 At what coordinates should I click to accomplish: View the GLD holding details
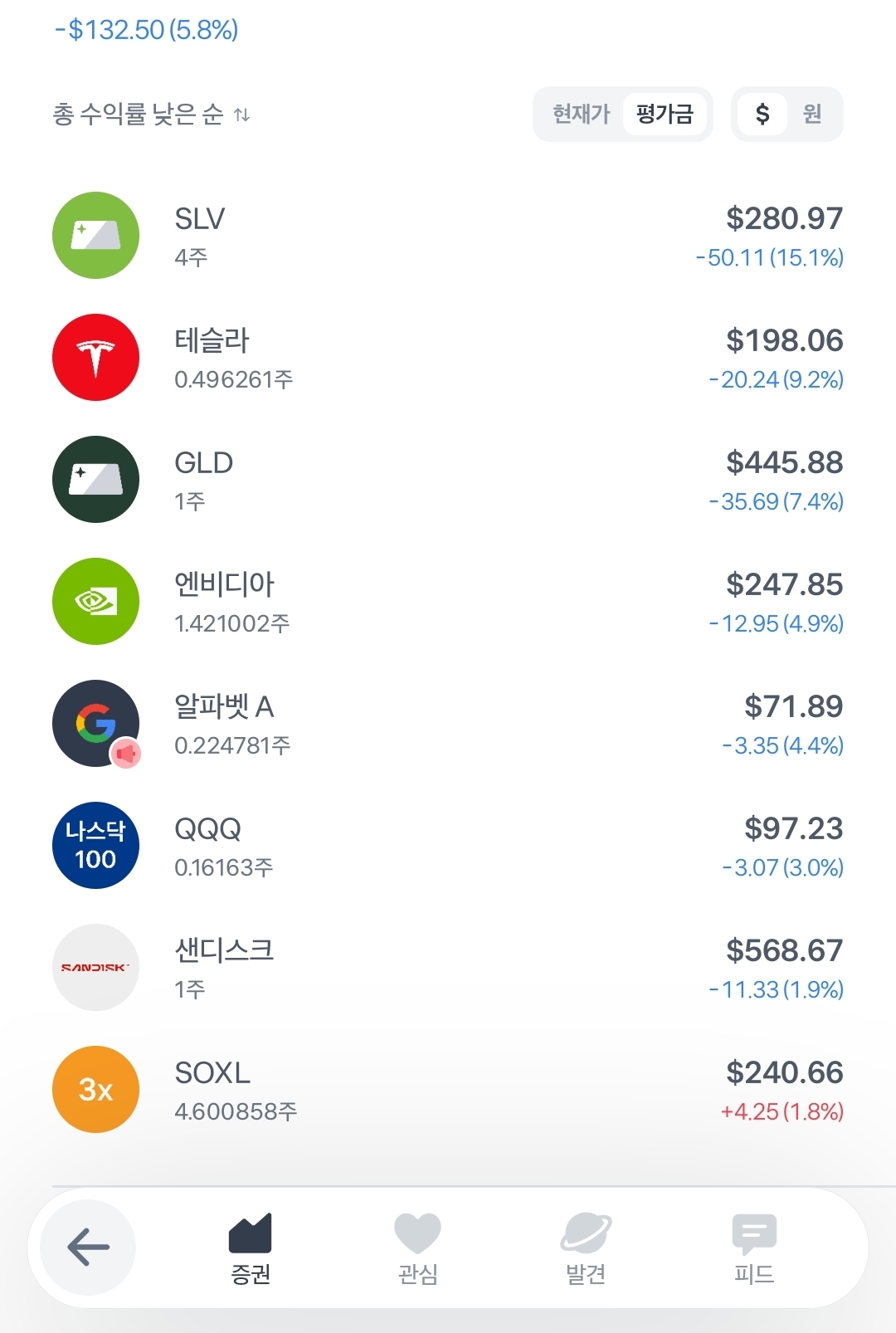(x=448, y=480)
